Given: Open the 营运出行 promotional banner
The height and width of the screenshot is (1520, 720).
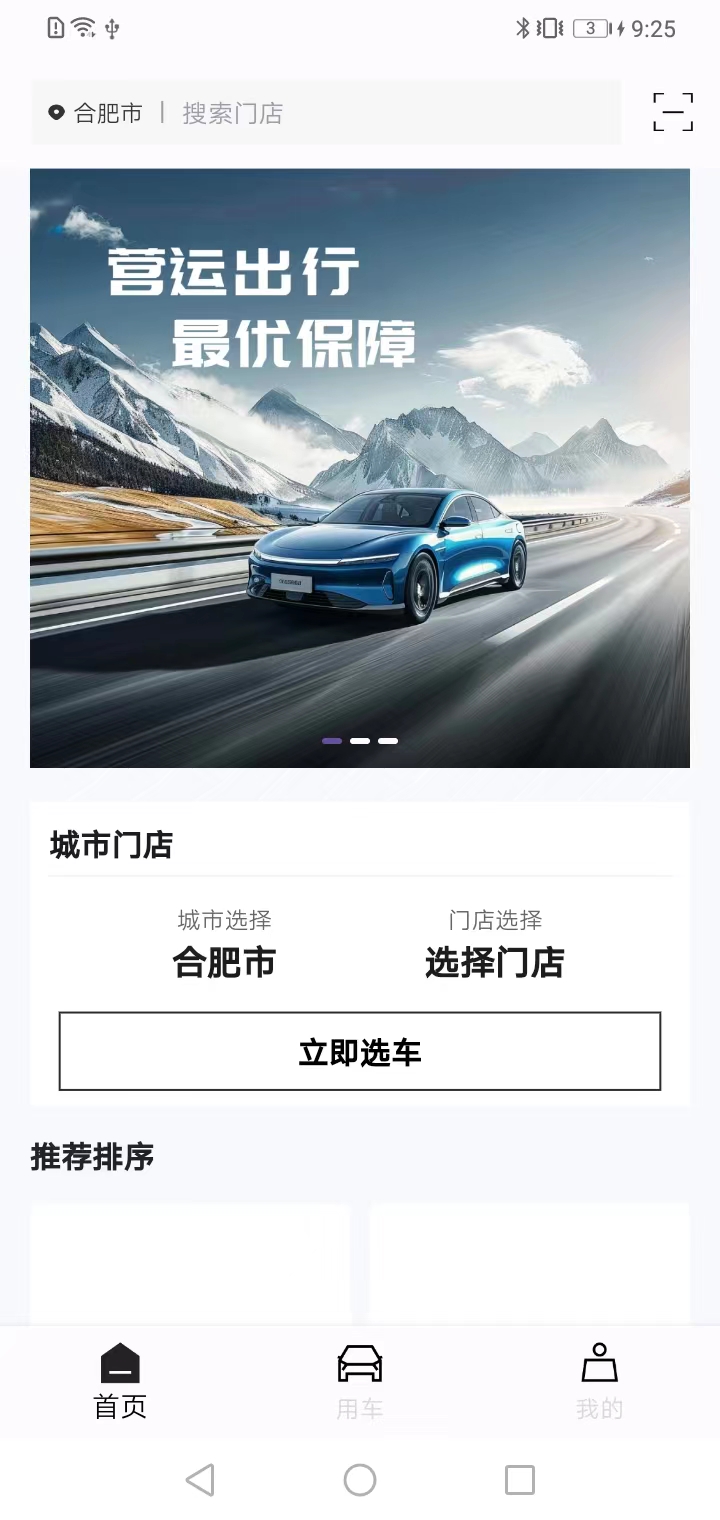Looking at the screenshot, I should coord(360,468).
